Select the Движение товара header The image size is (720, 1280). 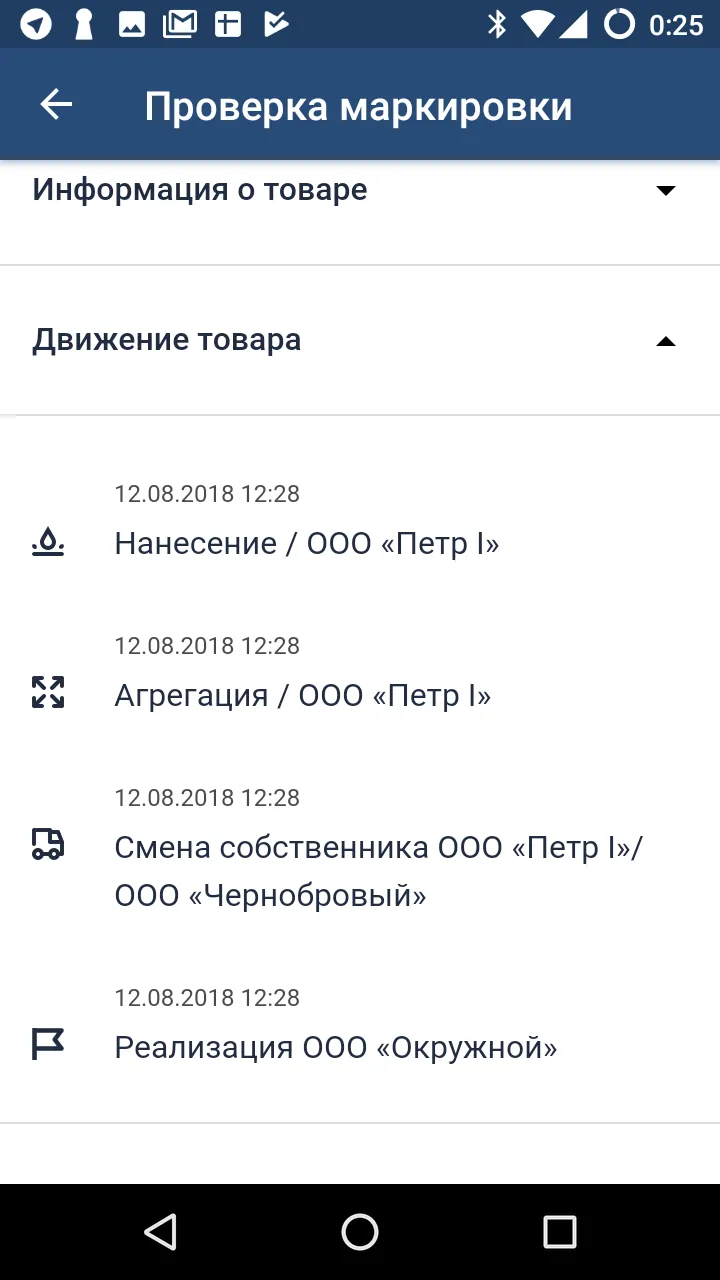(167, 340)
